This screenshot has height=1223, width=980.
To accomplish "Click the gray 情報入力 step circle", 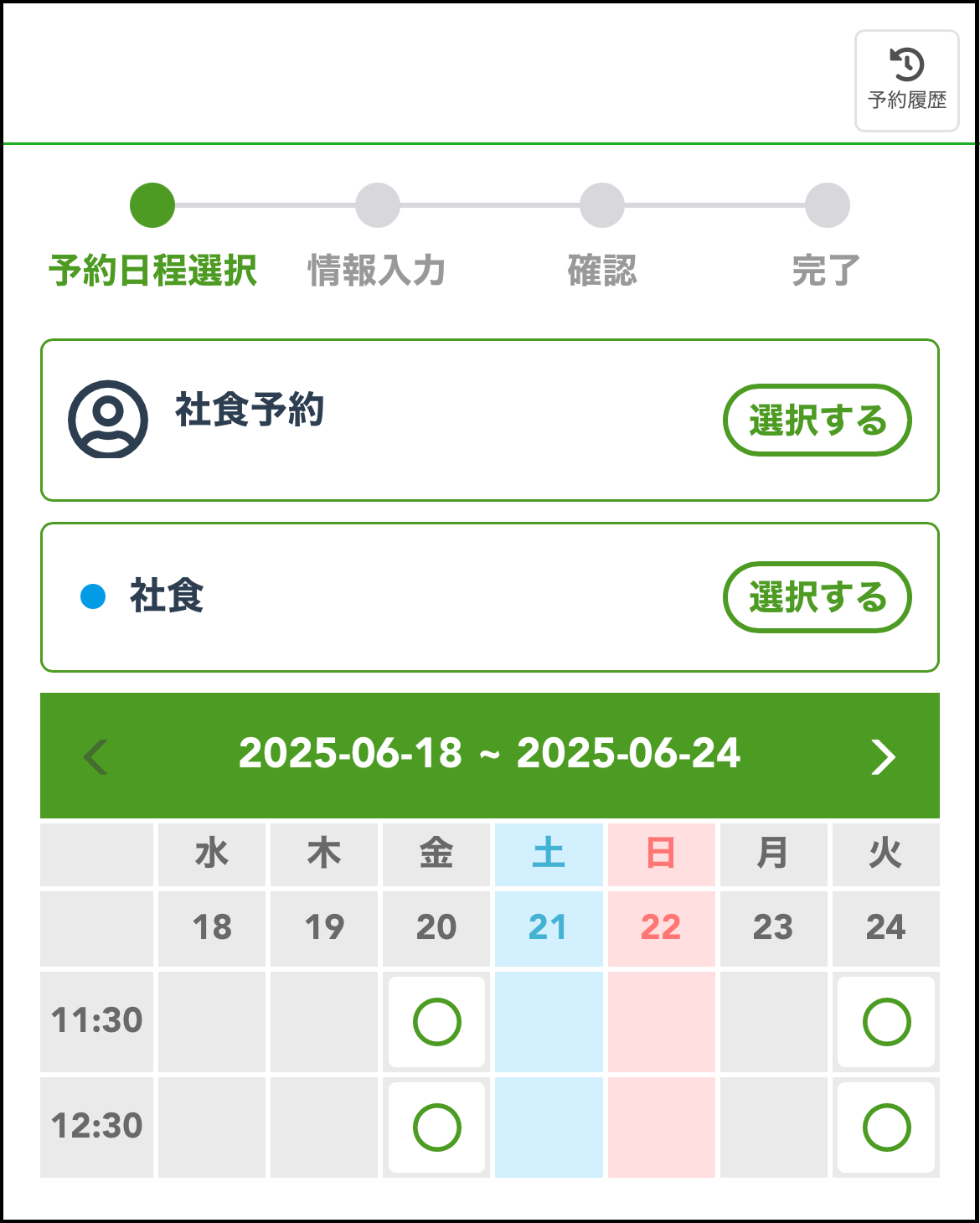I will pyautogui.click(x=378, y=204).
